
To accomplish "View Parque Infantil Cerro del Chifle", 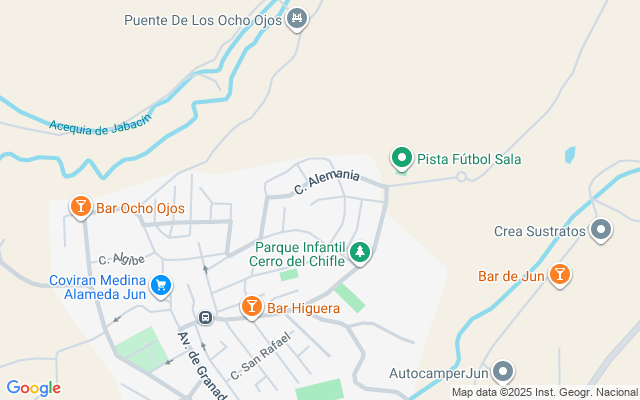I will 360,254.
